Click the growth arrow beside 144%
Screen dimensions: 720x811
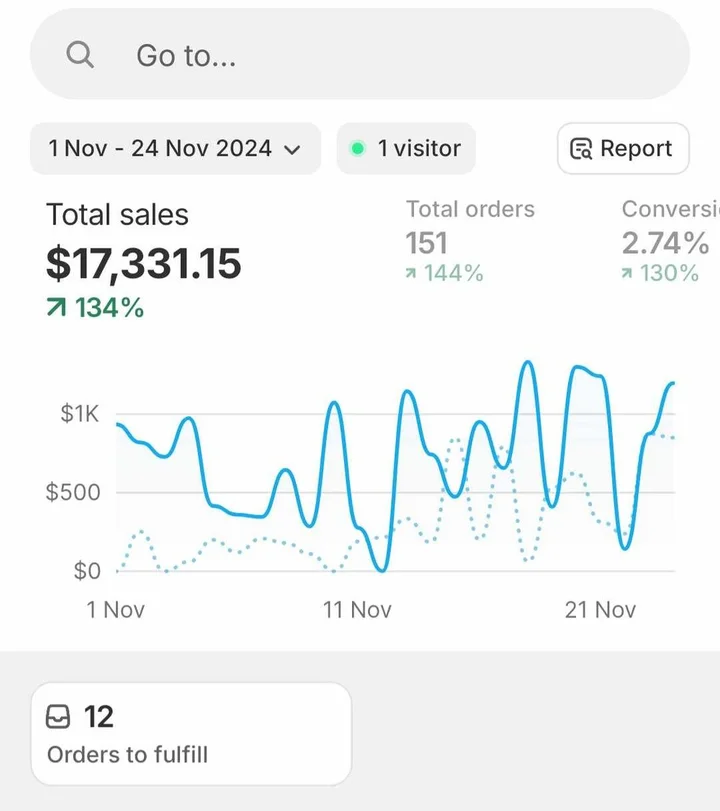pyautogui.click(x=413, y=272)
